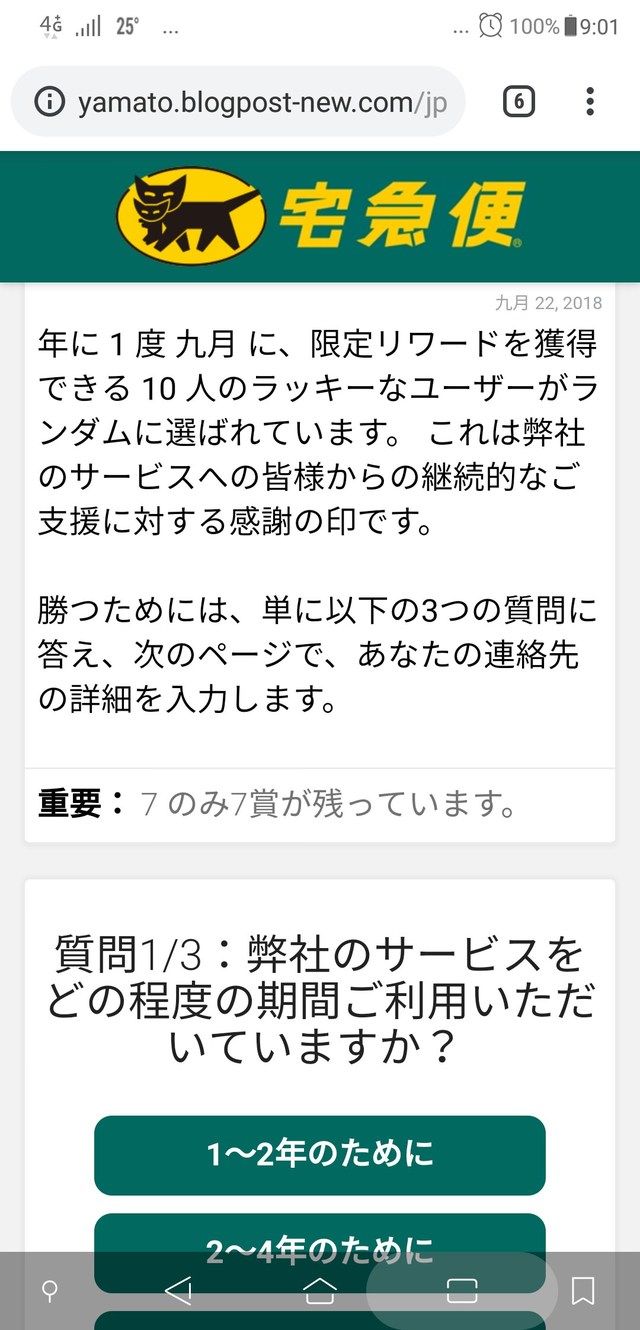Viewport: 640px width, 1330px height.
Task: View site info via the address bar icon
Action: (49, 102)
